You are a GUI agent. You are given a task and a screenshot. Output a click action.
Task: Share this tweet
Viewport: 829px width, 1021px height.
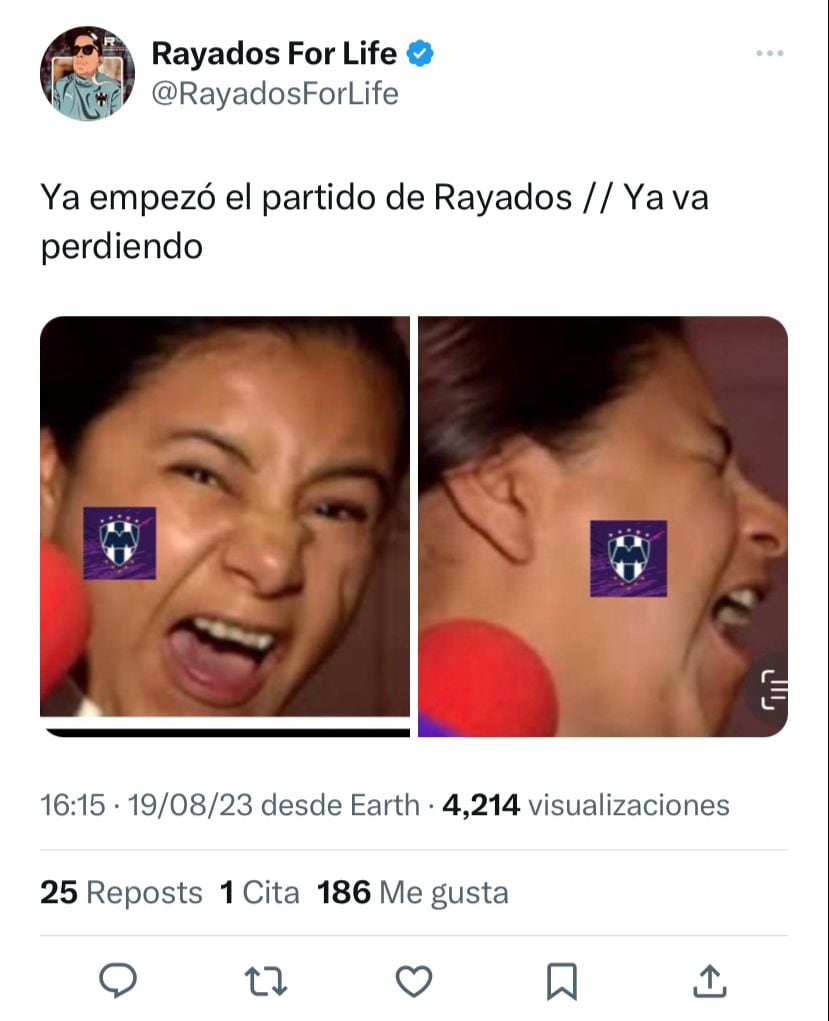click(x=707, y=980)
